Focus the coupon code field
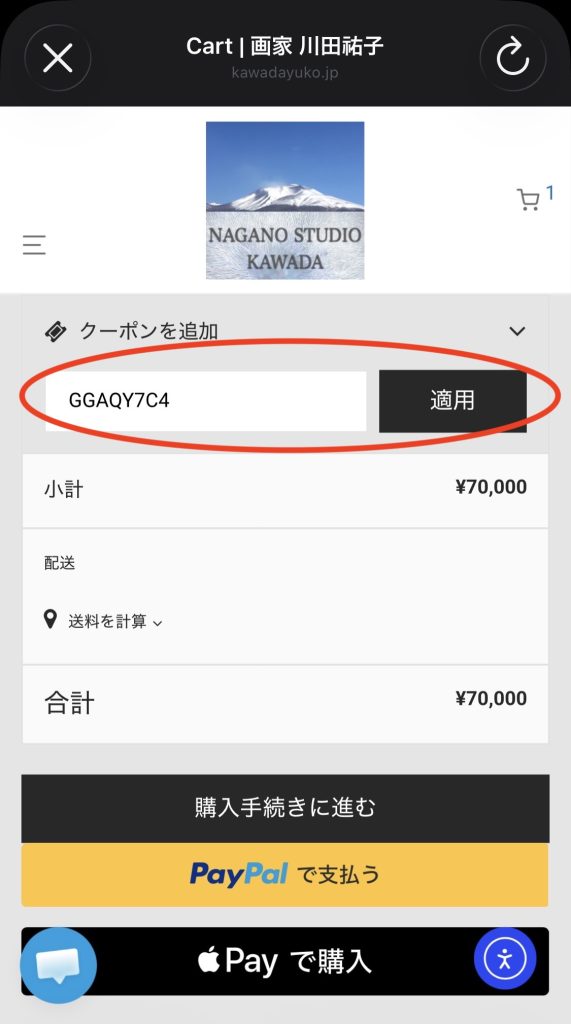 point(206,401)
